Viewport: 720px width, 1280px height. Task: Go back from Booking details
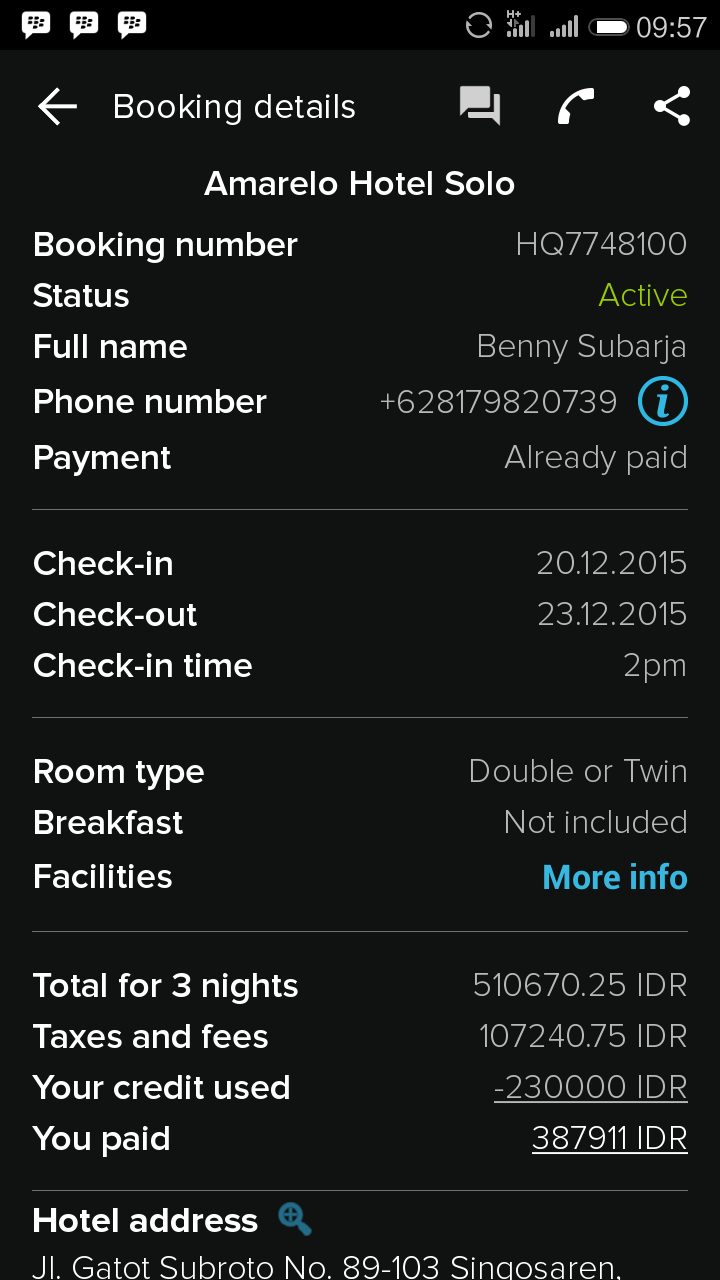(x=57, y=107)
